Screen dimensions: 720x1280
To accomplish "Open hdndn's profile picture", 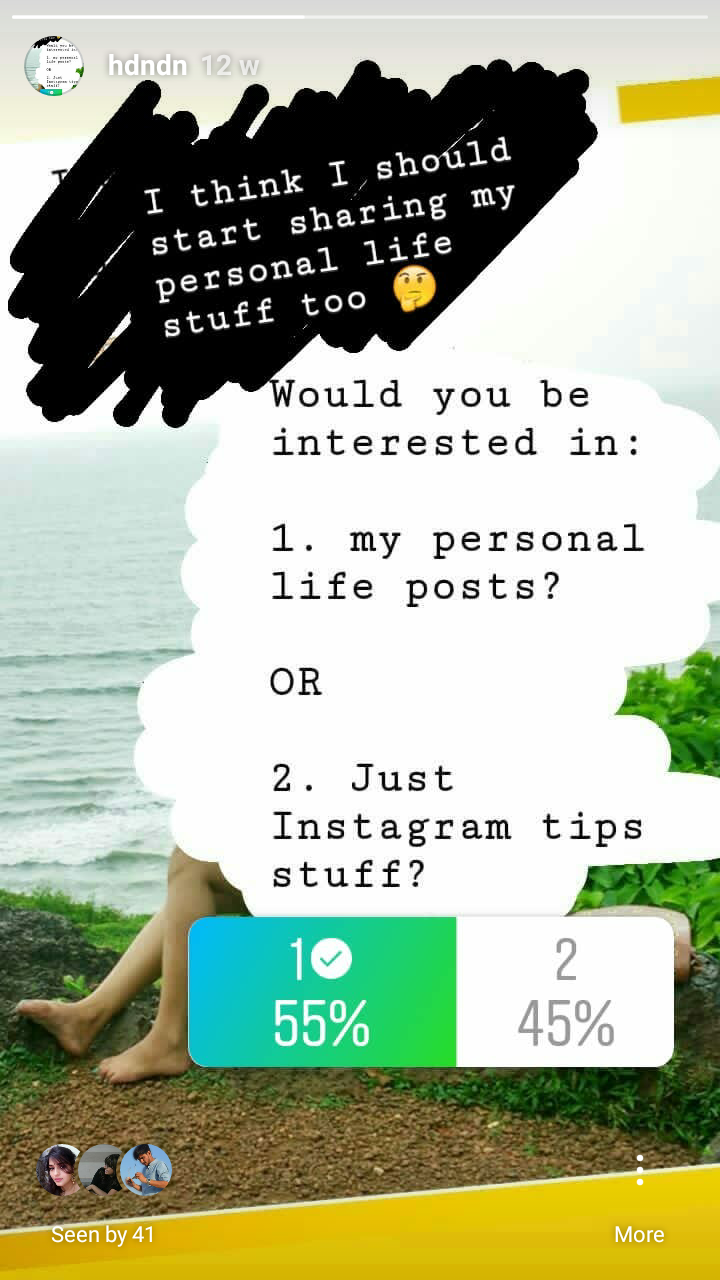I will tap(54, 66).
